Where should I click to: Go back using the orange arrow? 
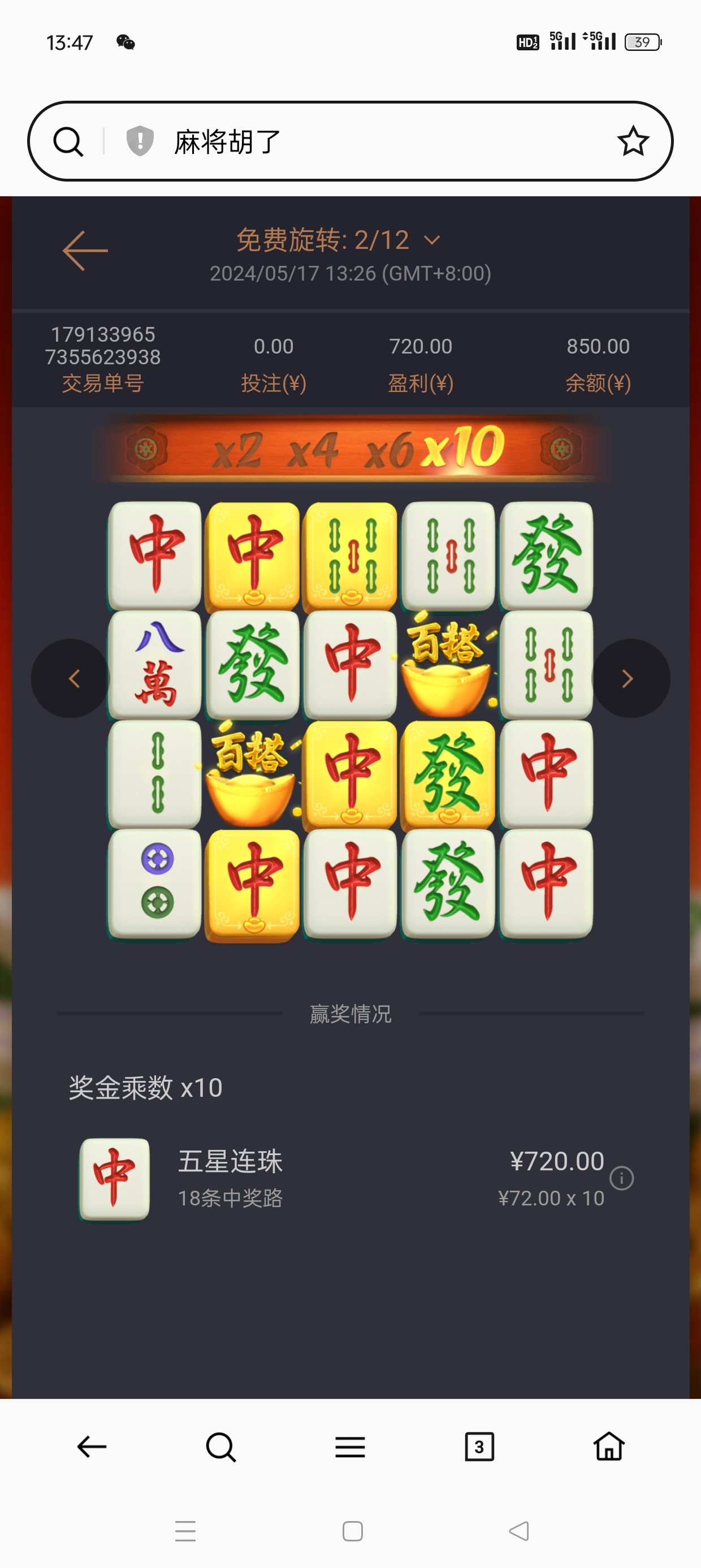pos(85,250)
